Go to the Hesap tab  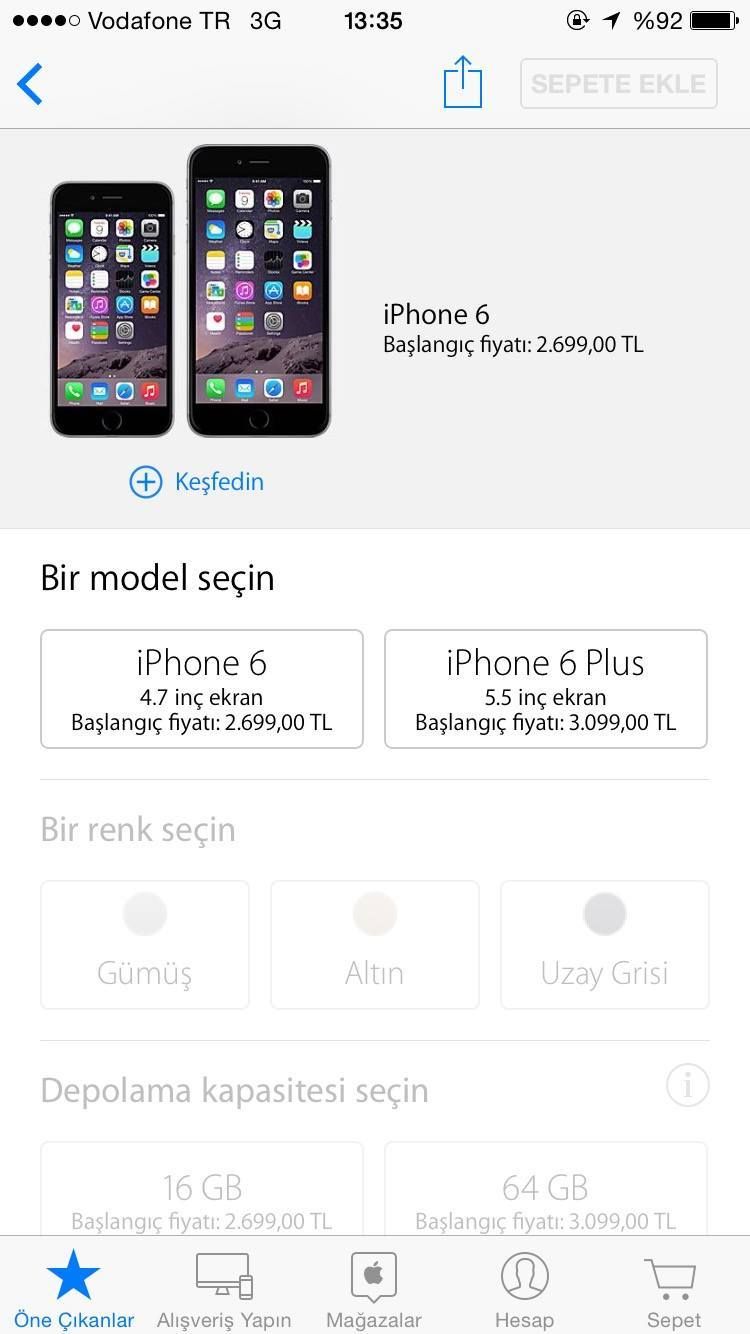524,1290
